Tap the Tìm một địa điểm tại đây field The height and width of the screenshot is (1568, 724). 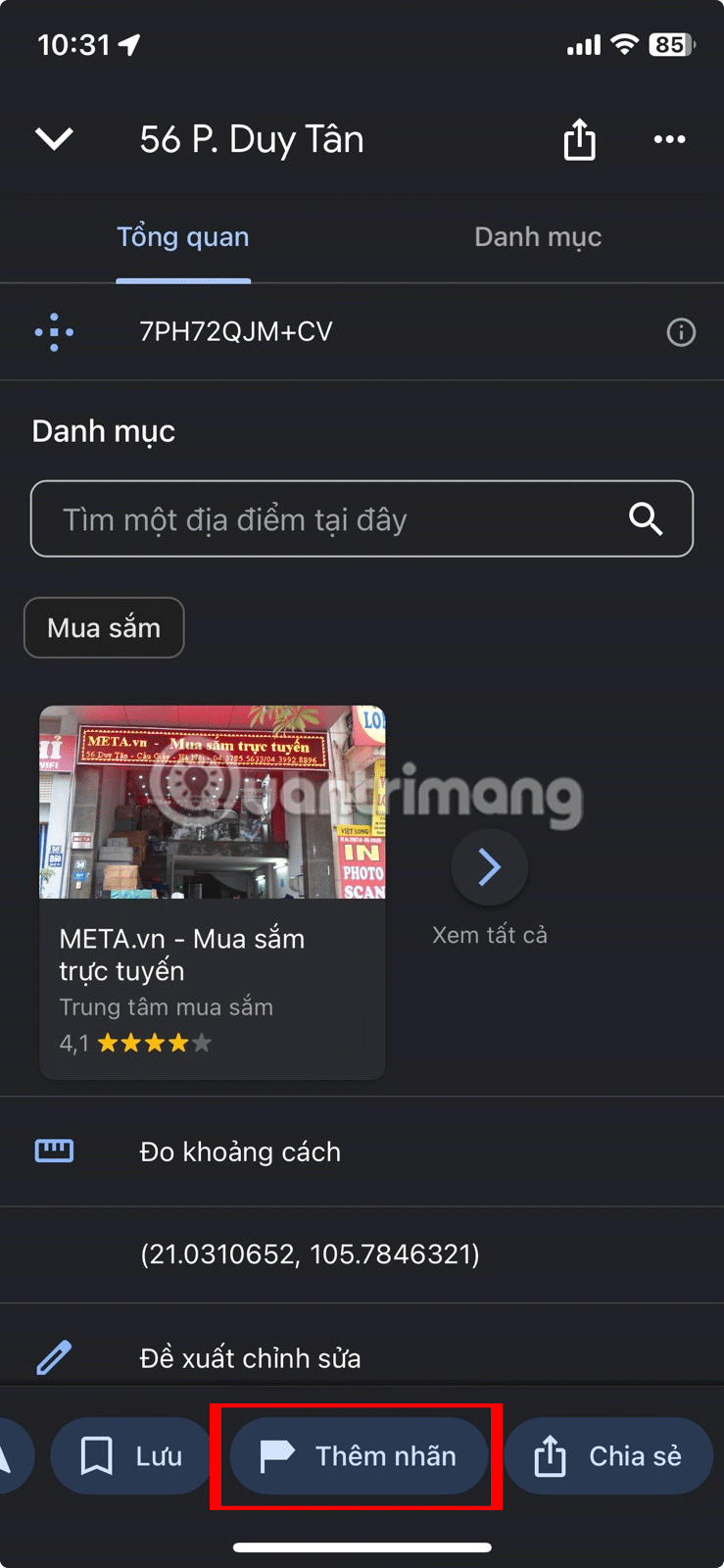362,518
